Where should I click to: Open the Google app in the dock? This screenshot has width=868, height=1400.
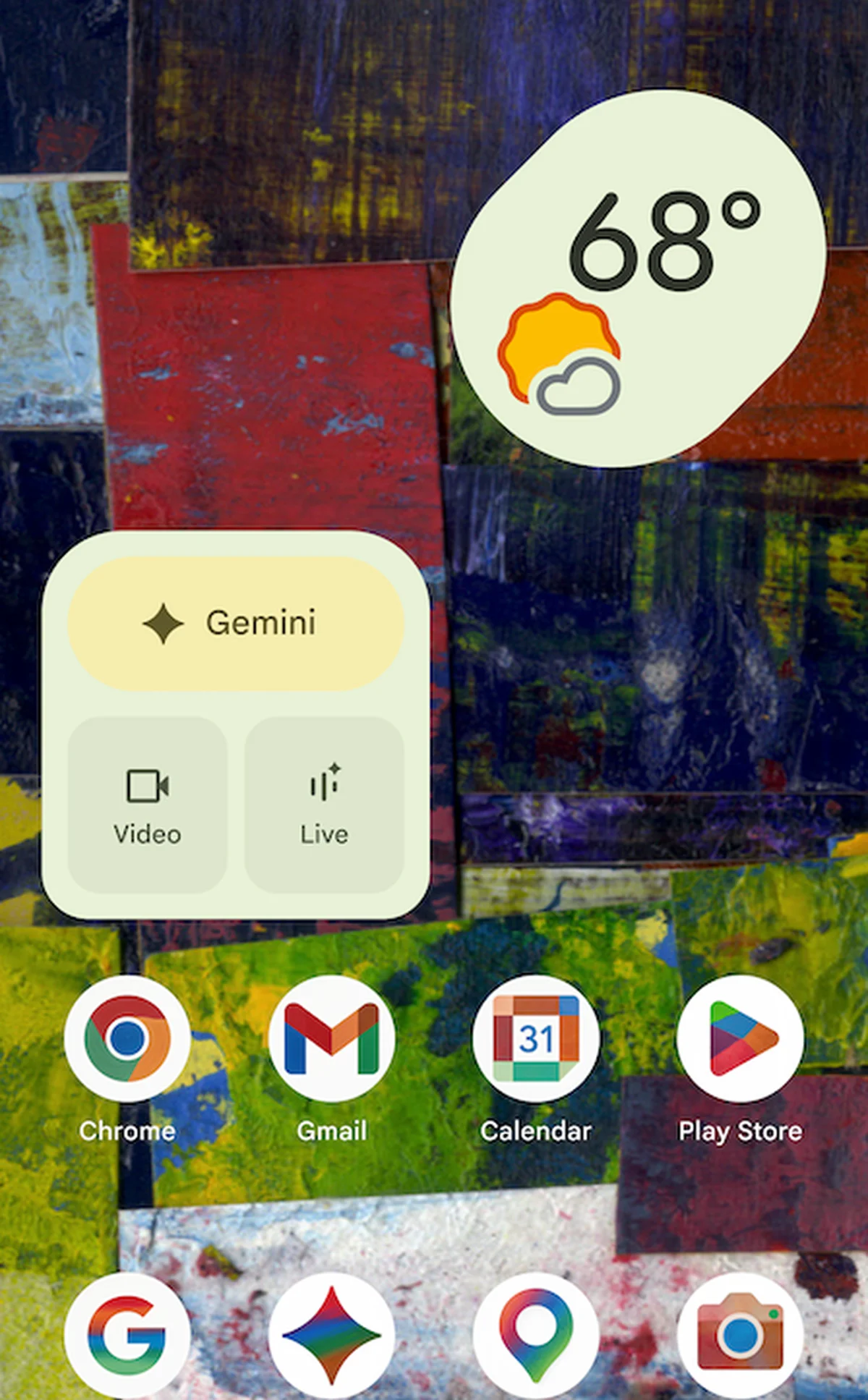tap(127, 1334)
